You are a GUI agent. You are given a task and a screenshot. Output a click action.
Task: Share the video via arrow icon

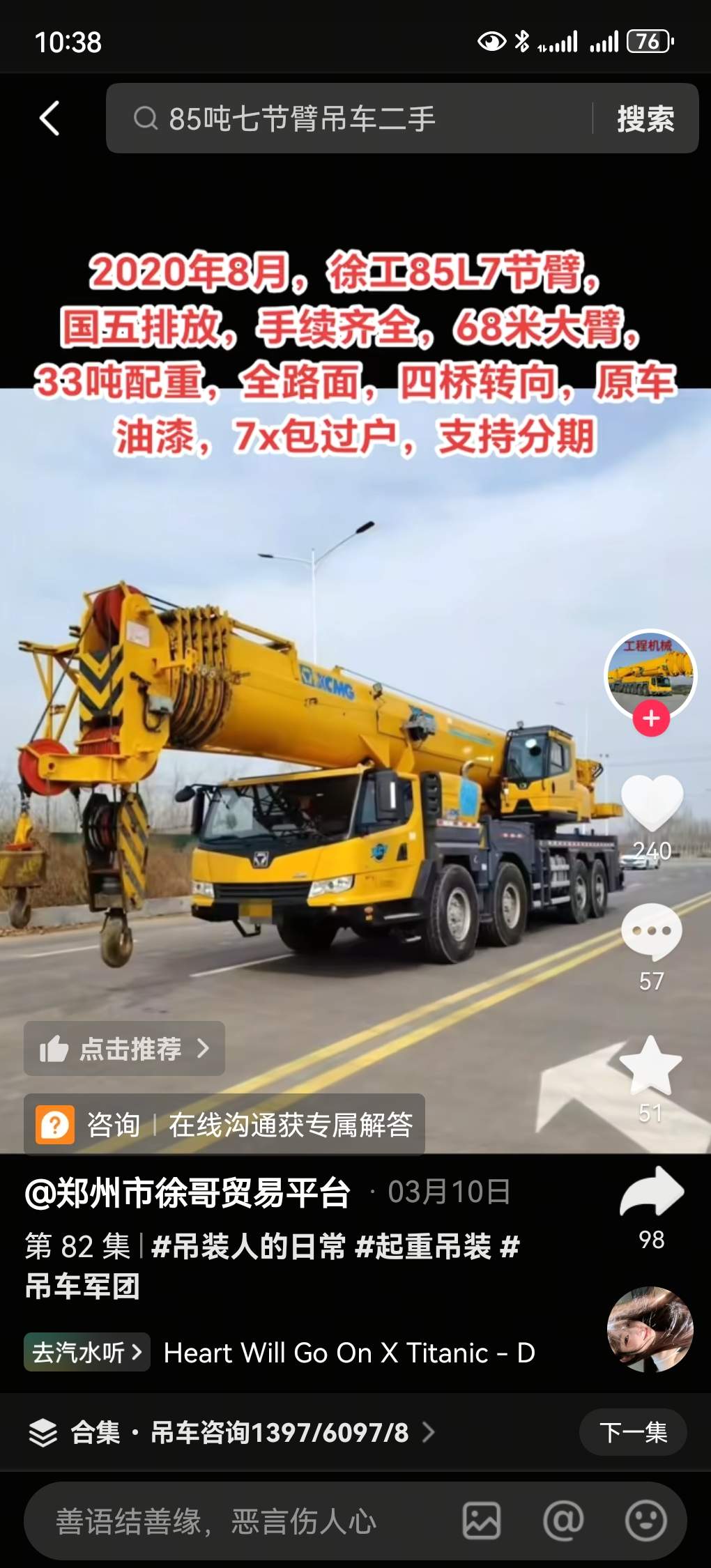652,1192
